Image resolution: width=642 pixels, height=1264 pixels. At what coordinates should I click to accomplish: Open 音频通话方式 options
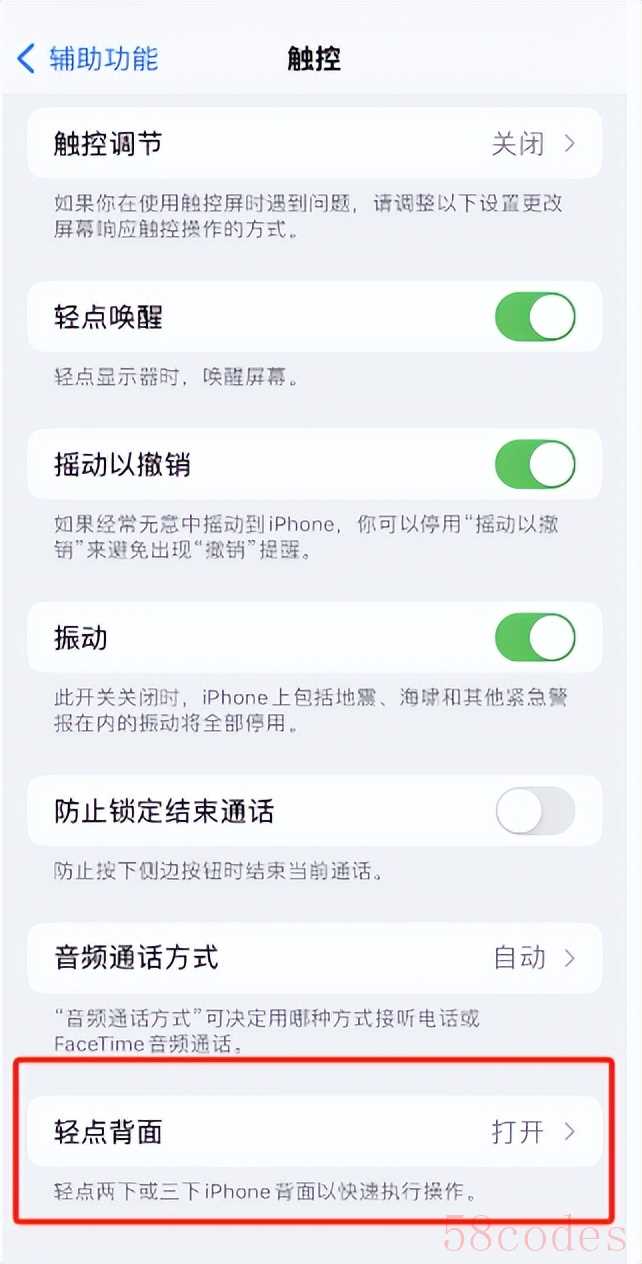pos(314,958)
